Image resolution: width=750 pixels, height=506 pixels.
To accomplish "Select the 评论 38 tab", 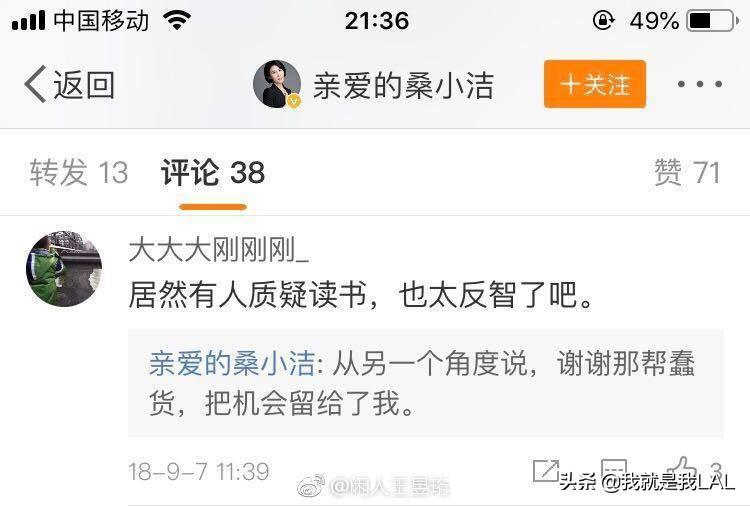I will [x=213, y=173].
